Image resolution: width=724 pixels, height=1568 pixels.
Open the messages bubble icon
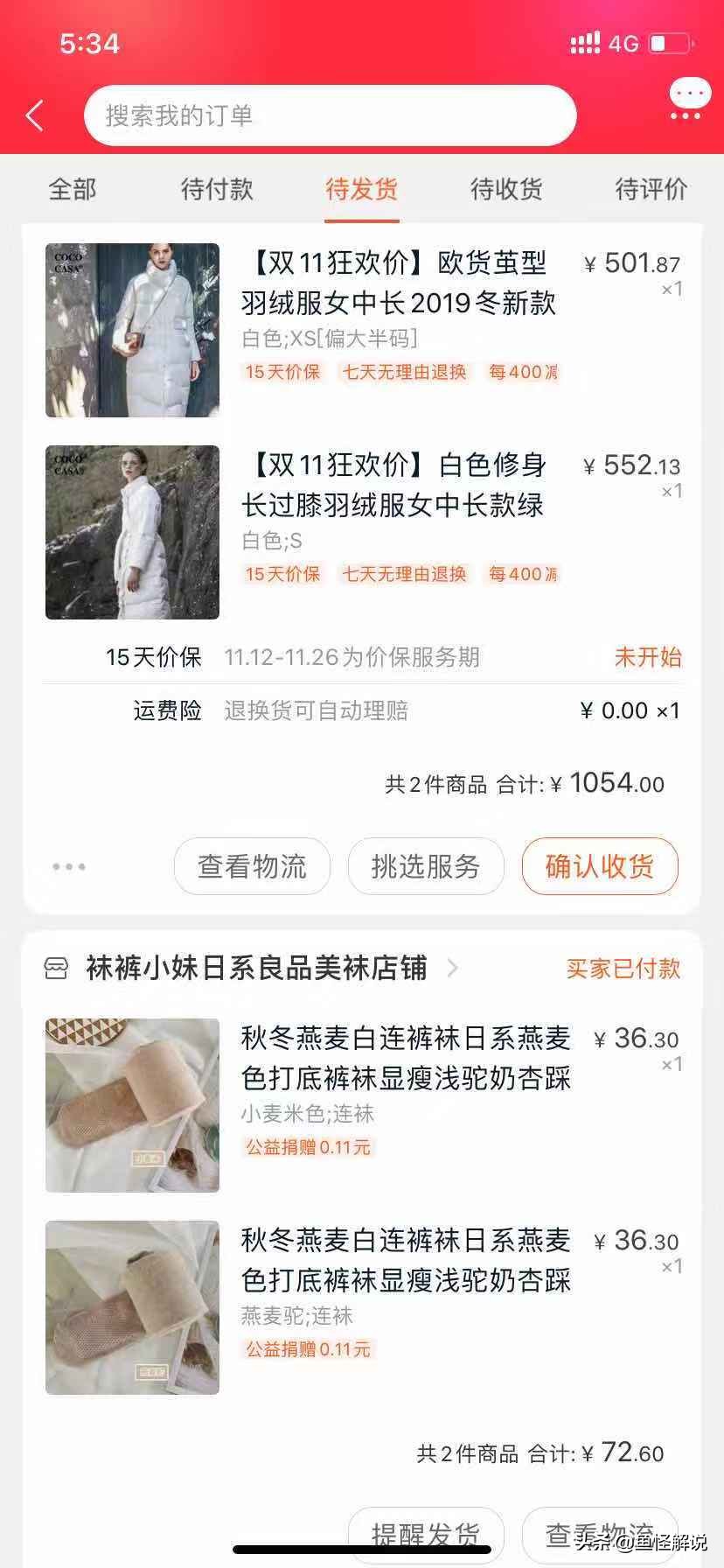click(x=689, y=99)
